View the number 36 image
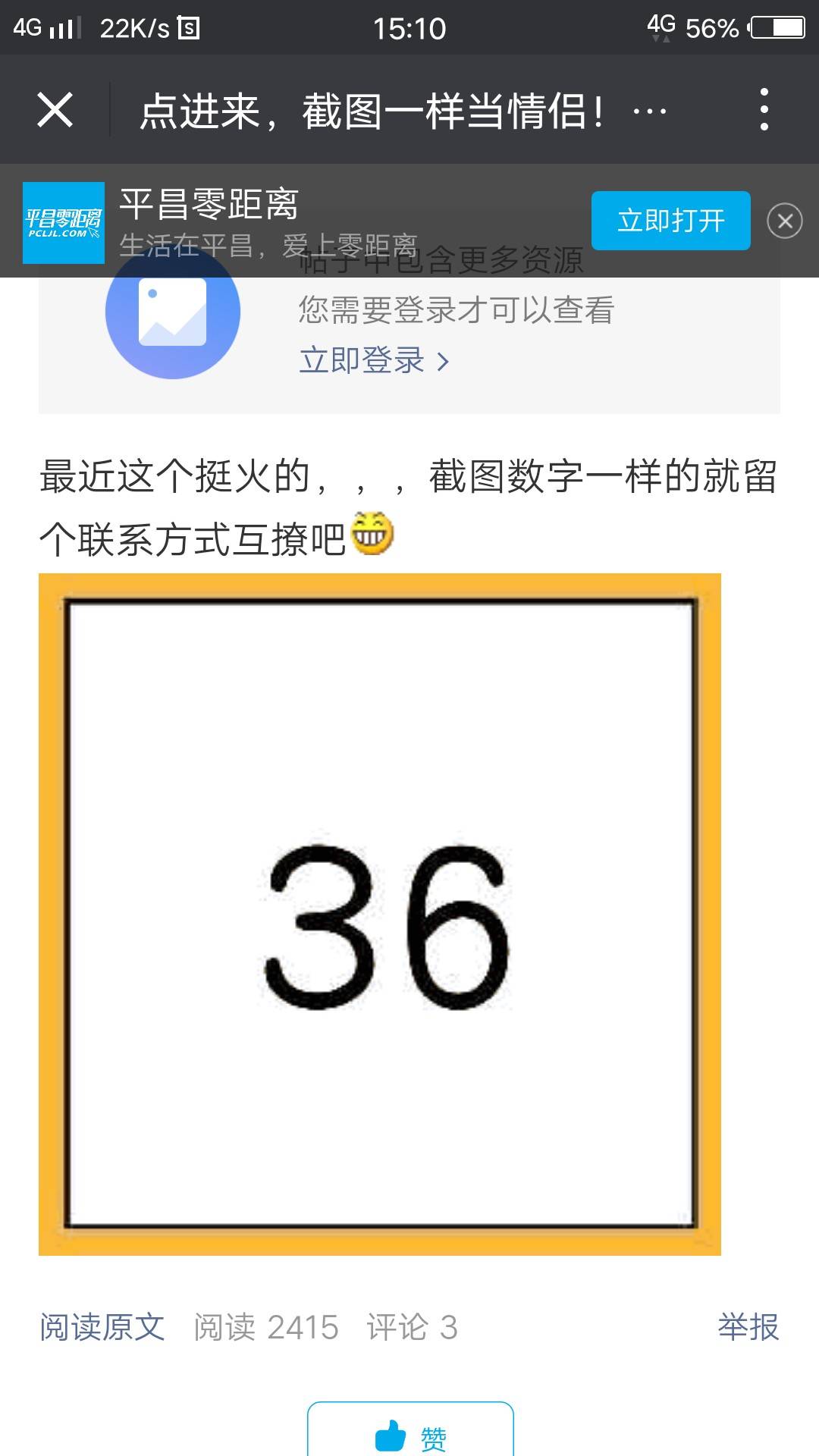Viewport: 819px width, 1456px height. pyautogui.click(x=379, y=914)
